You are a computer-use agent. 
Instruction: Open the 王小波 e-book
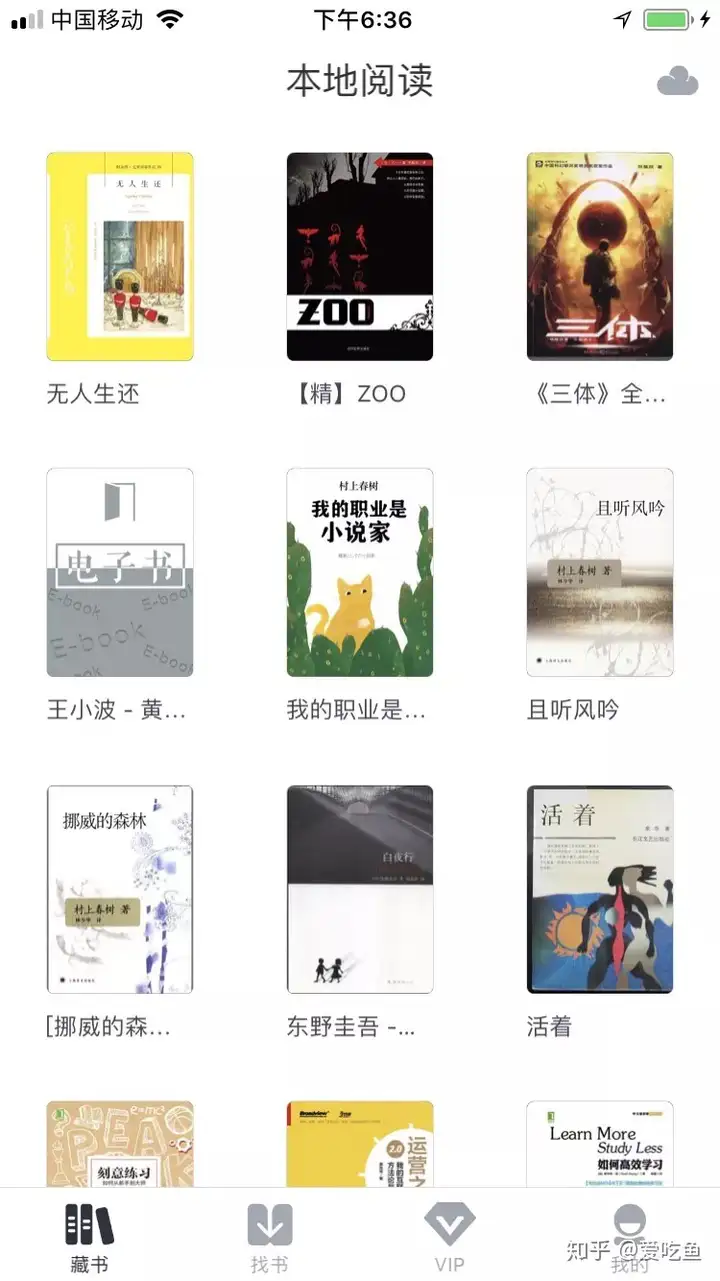(x=120, y=572)
